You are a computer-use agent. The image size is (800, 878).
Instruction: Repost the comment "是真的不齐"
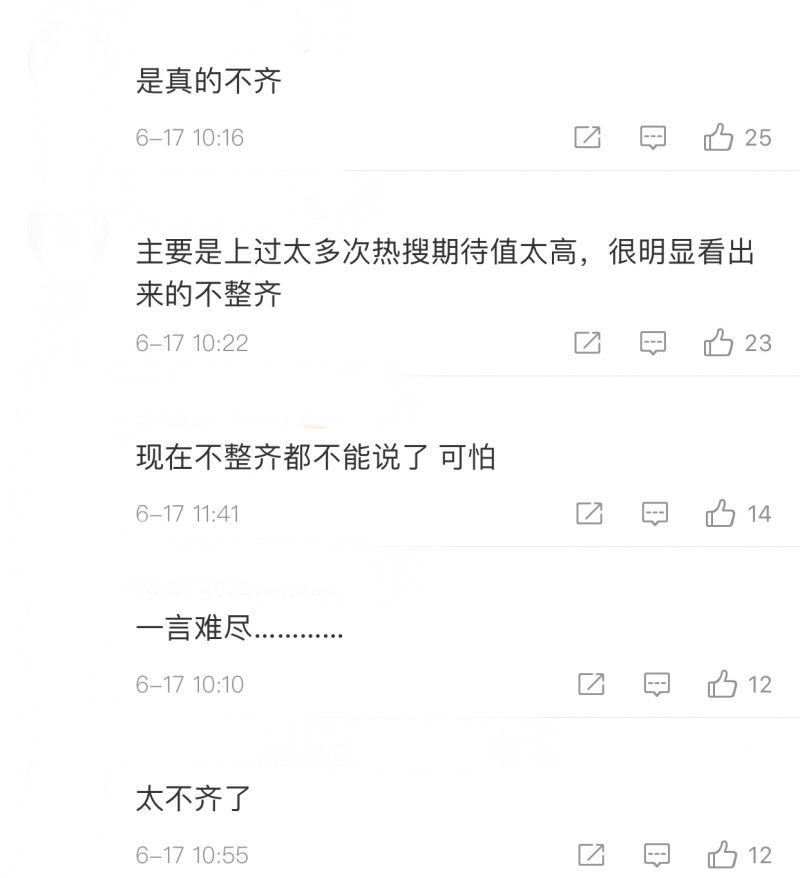click(x=588, y=137)
